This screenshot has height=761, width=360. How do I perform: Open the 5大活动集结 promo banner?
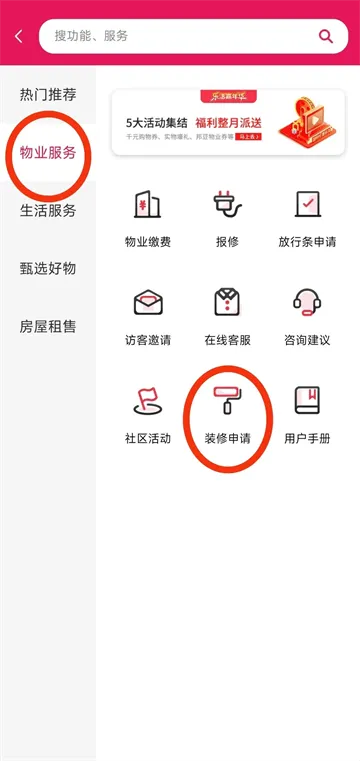click(x=228, y=122)
